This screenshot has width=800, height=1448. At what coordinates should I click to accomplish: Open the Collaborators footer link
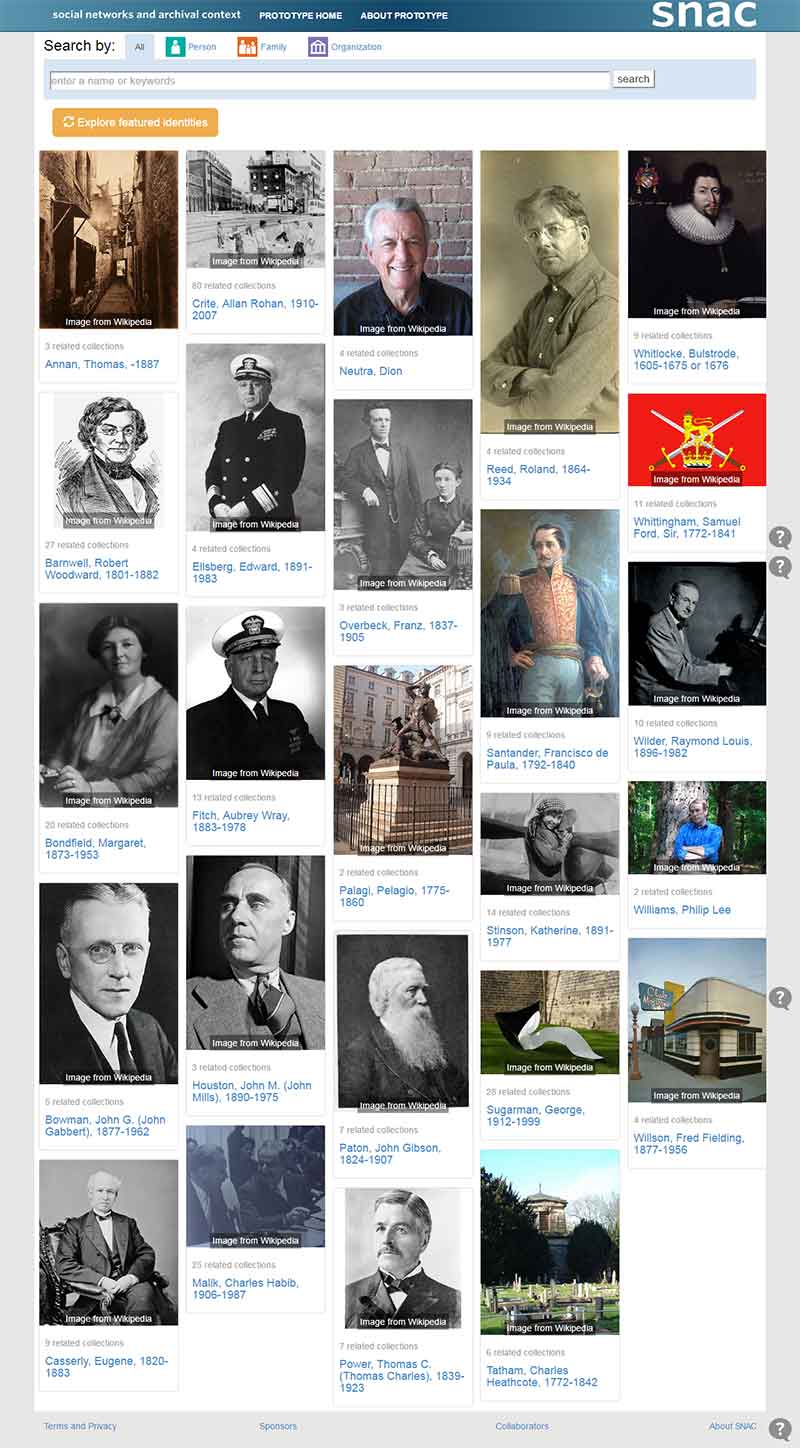click(522, 1426)
